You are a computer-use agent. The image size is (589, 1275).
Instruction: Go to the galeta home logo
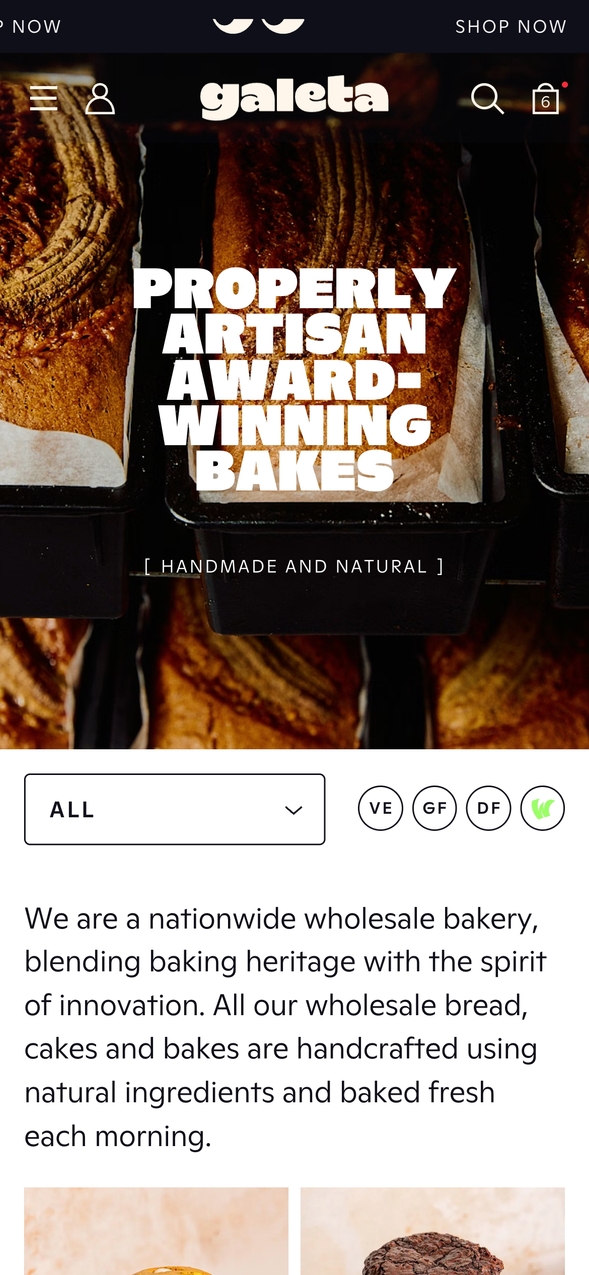pyautogui.click(x=294, y=99)
